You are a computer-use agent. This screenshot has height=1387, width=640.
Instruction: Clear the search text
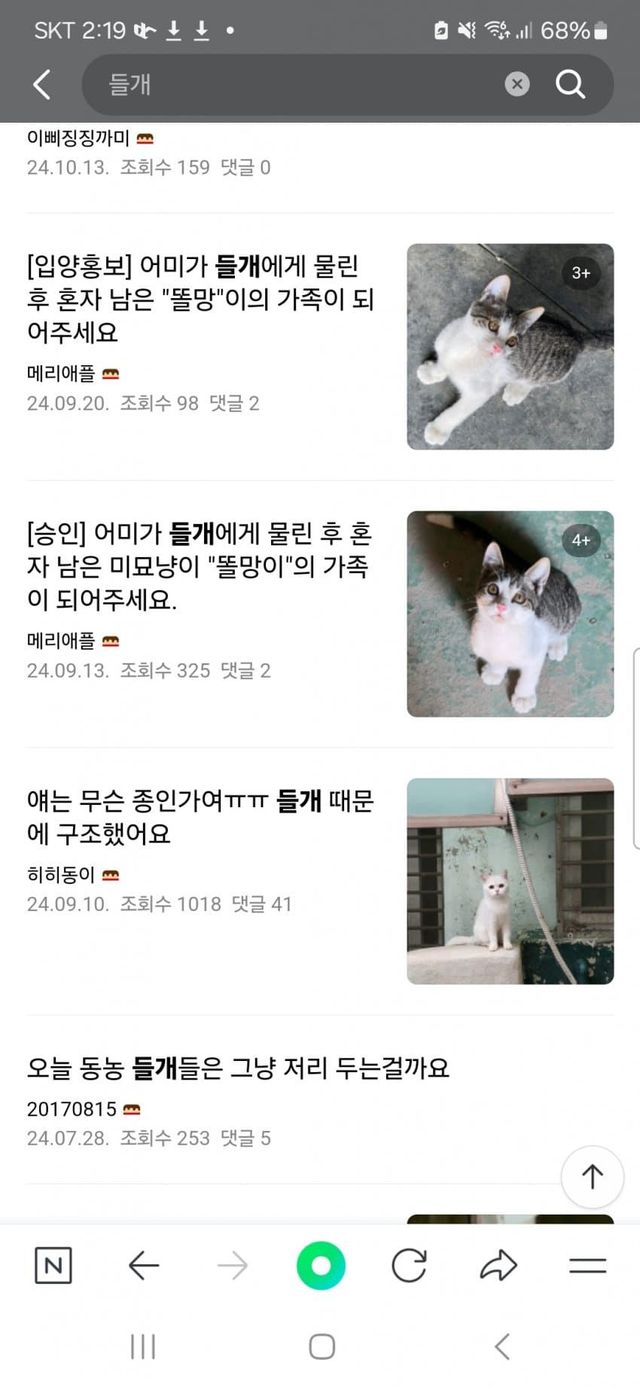517,85
